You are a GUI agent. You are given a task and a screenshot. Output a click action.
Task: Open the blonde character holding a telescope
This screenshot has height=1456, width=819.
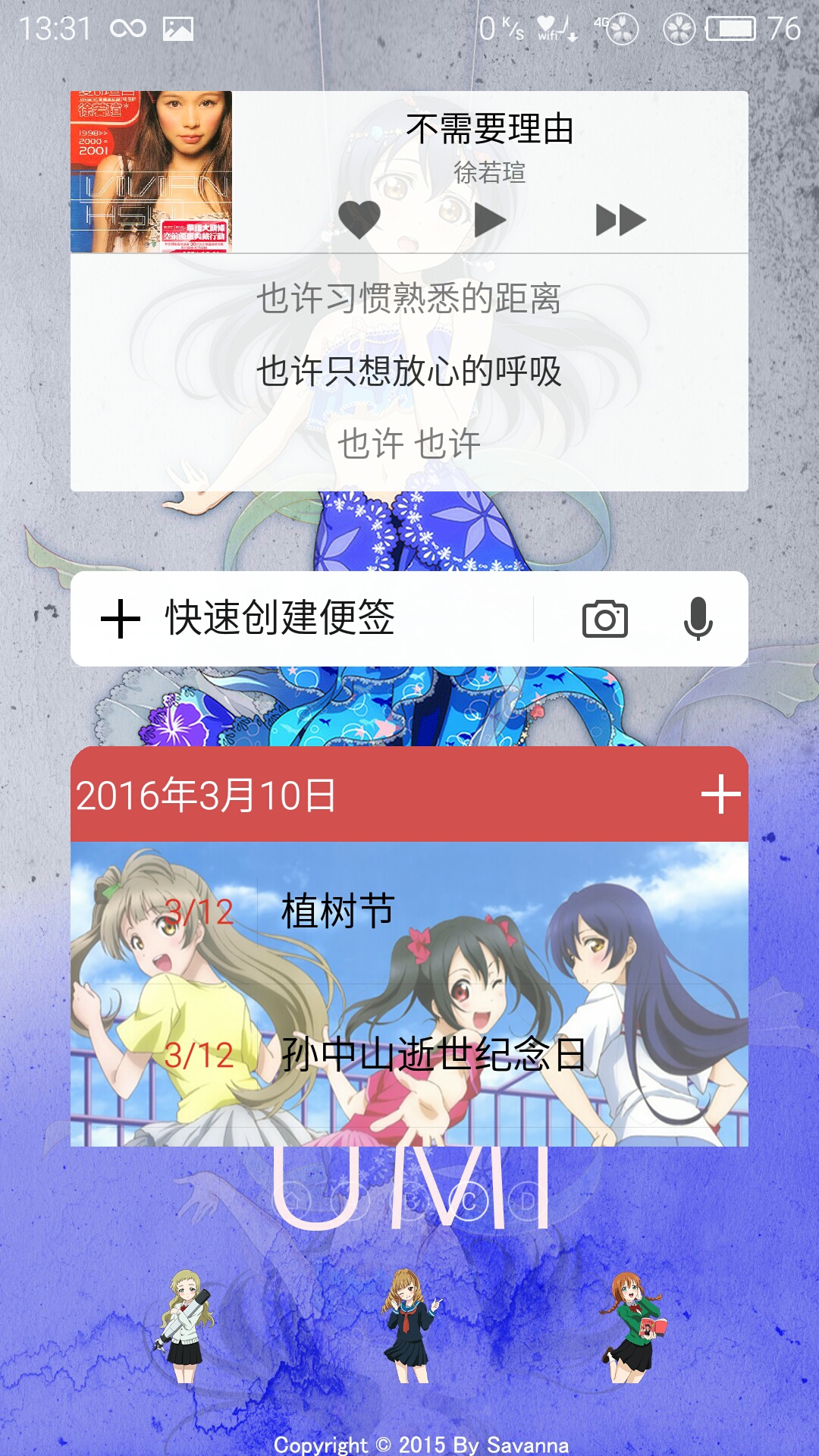pyautogui.click(x=183, y=1326)
